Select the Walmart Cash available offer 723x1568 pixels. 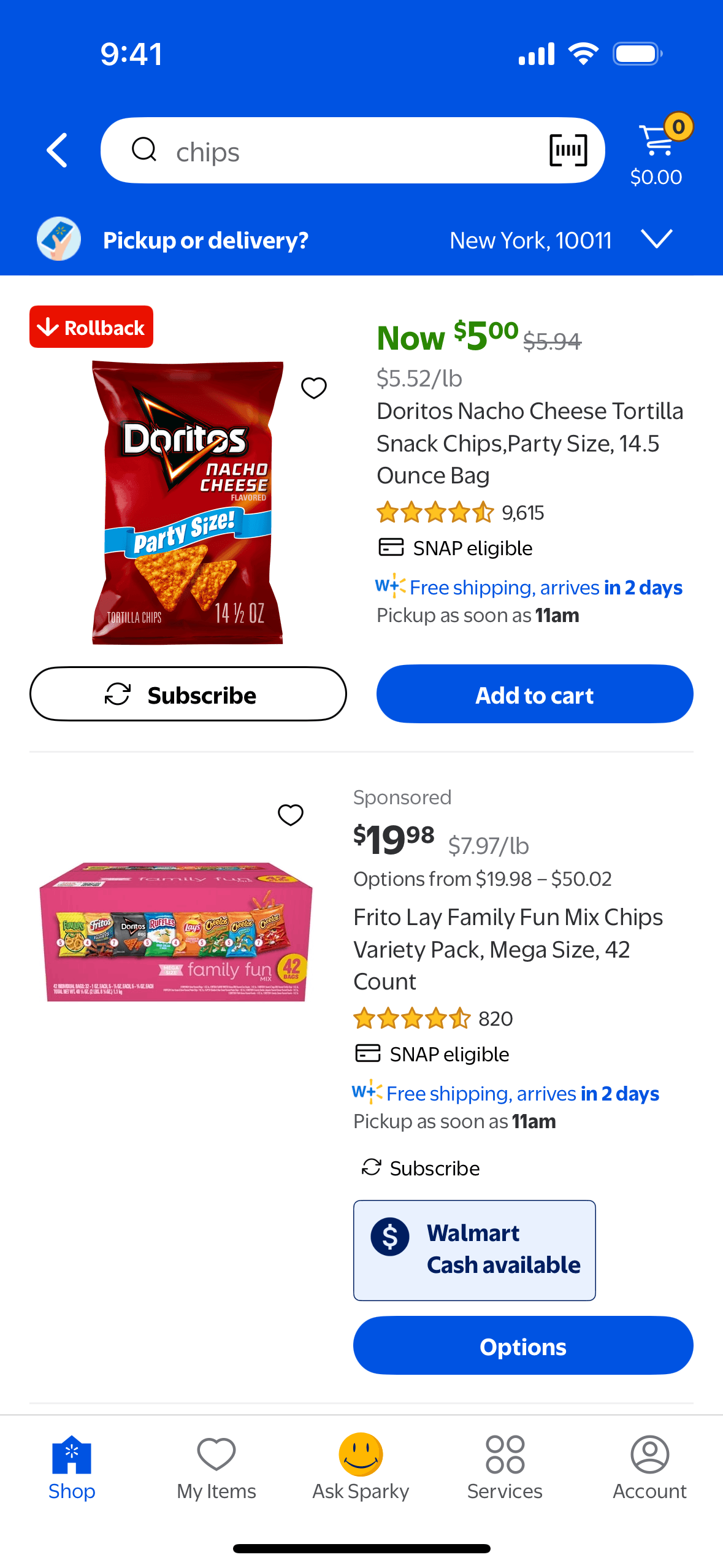tap(474, 1250)
